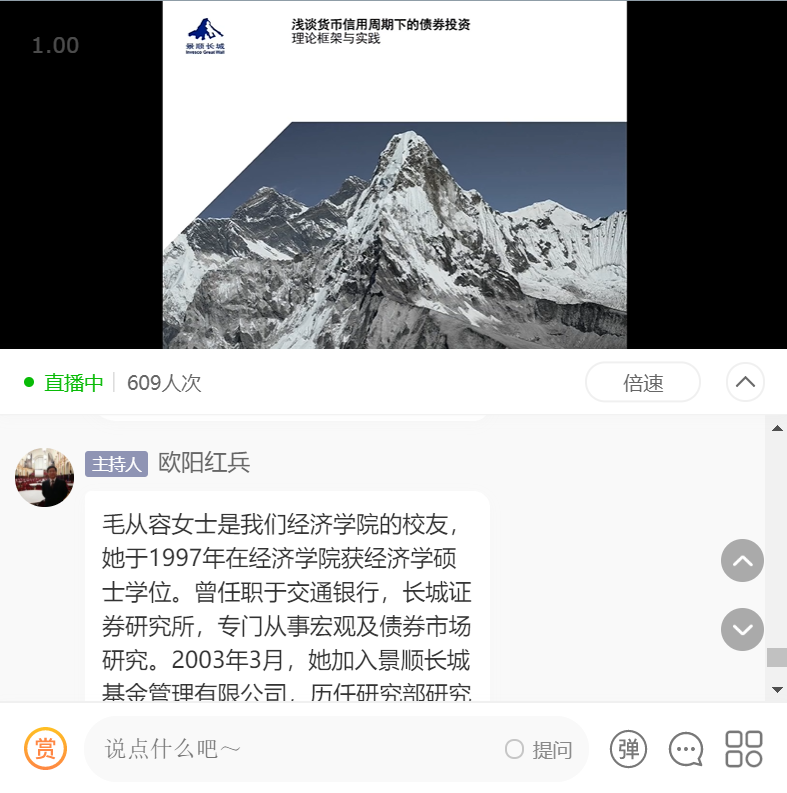Tap the 赏 reward icon
787x793 pixels.
coord(45,749)
